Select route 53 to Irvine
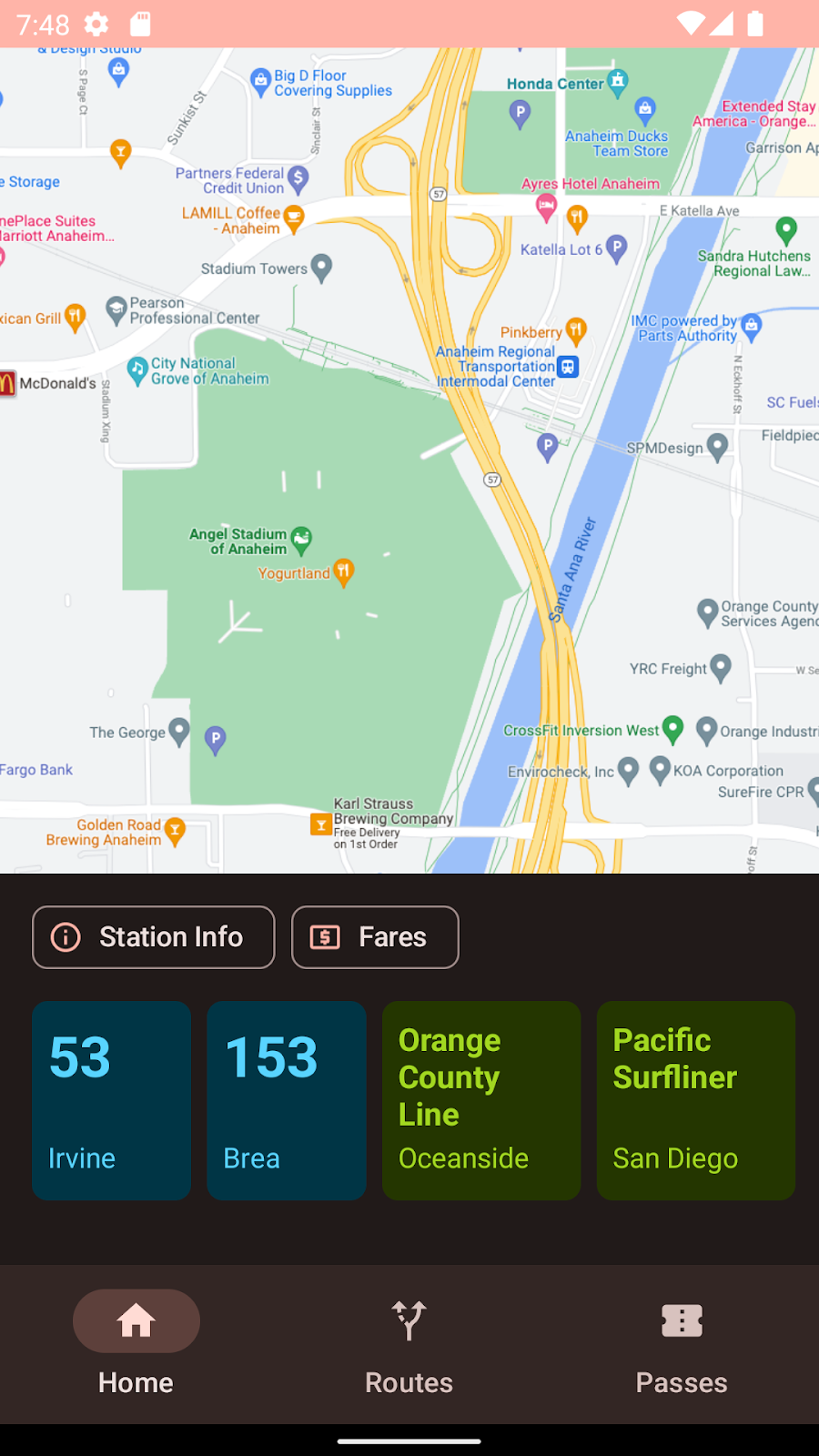This screenshot has height=1456, width=819. click(111, 1100)
